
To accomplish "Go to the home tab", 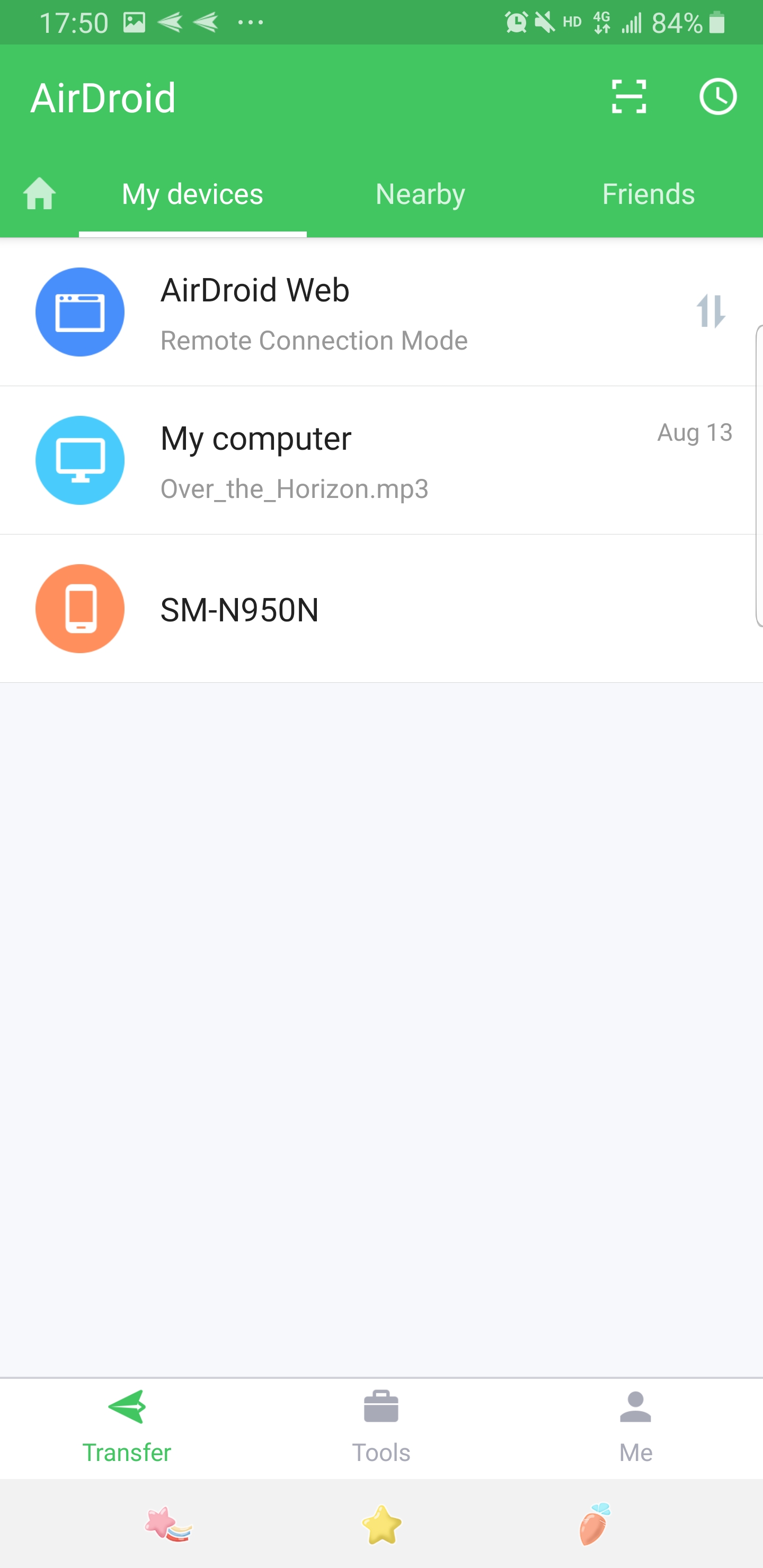I will point(40,194).
